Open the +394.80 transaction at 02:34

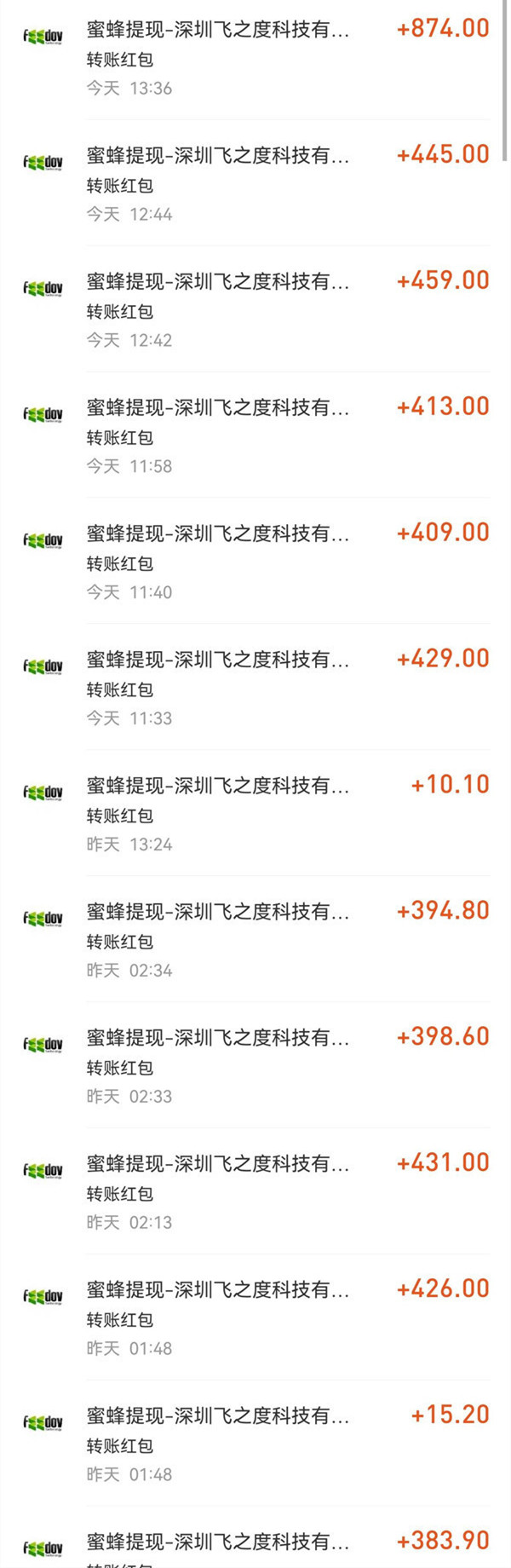coord(255,939)
